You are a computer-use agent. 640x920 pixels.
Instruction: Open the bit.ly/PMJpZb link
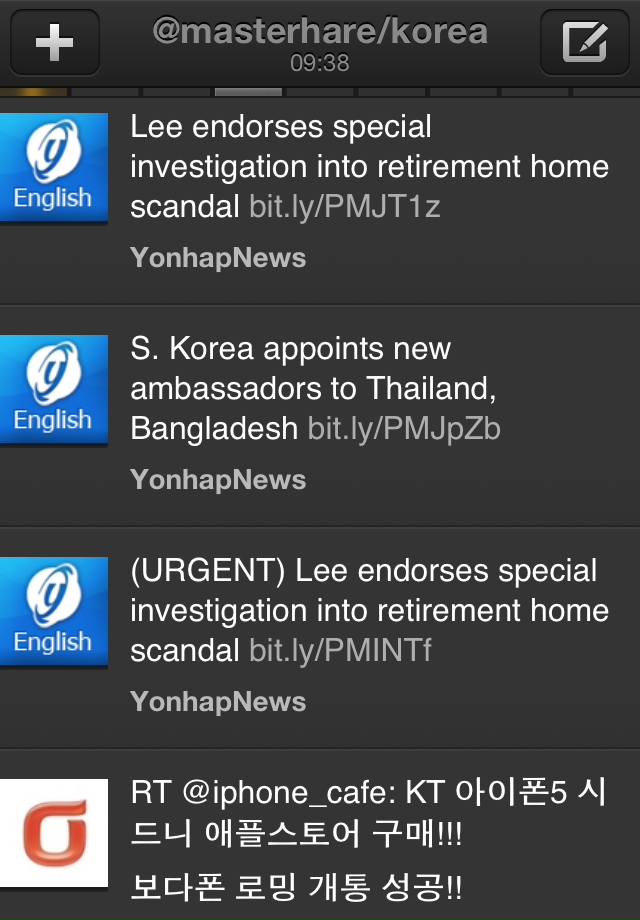tap(403, 429)
